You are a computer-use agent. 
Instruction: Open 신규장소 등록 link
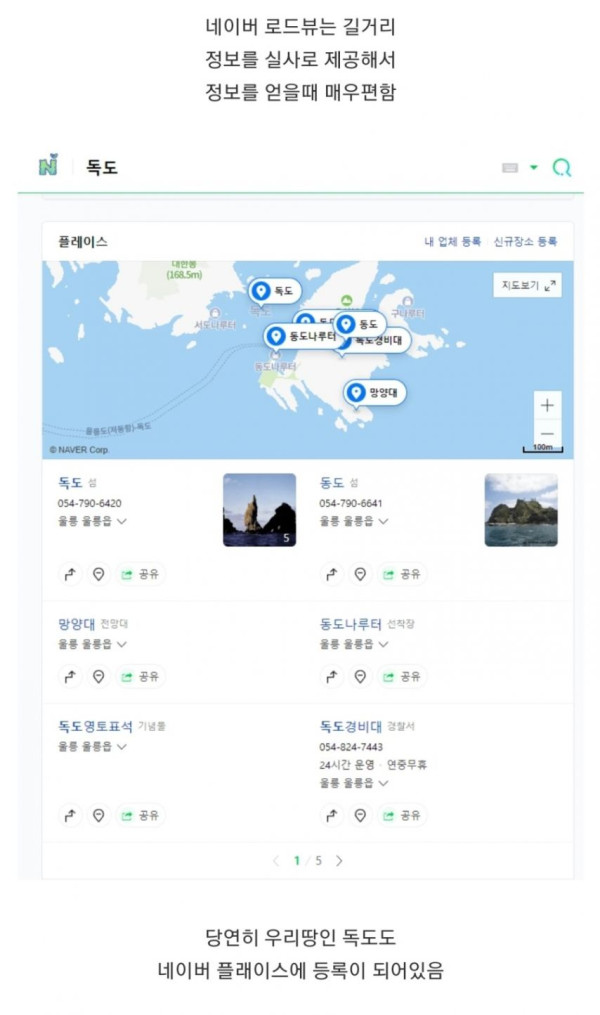pos(525,241)
